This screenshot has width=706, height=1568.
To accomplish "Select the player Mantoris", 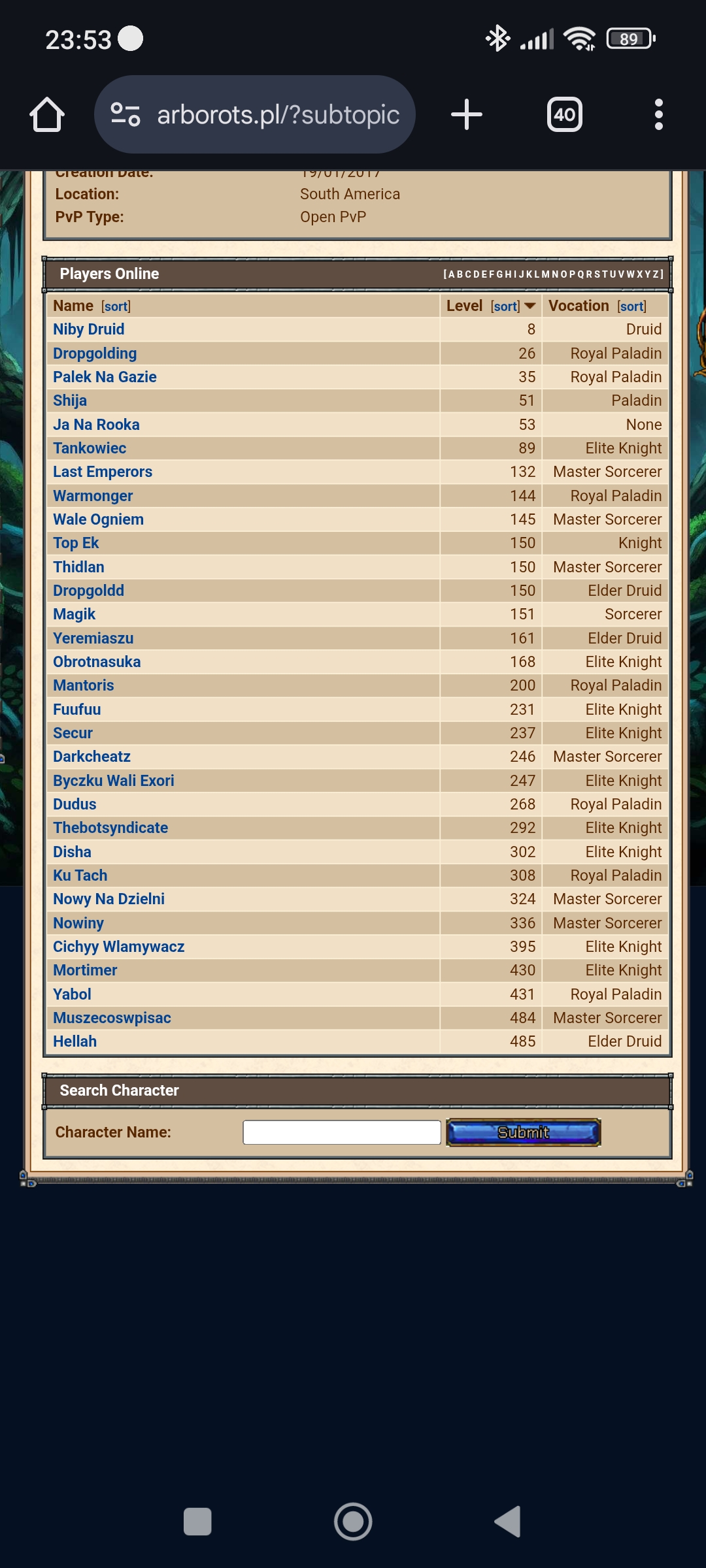I will [84, 685].
